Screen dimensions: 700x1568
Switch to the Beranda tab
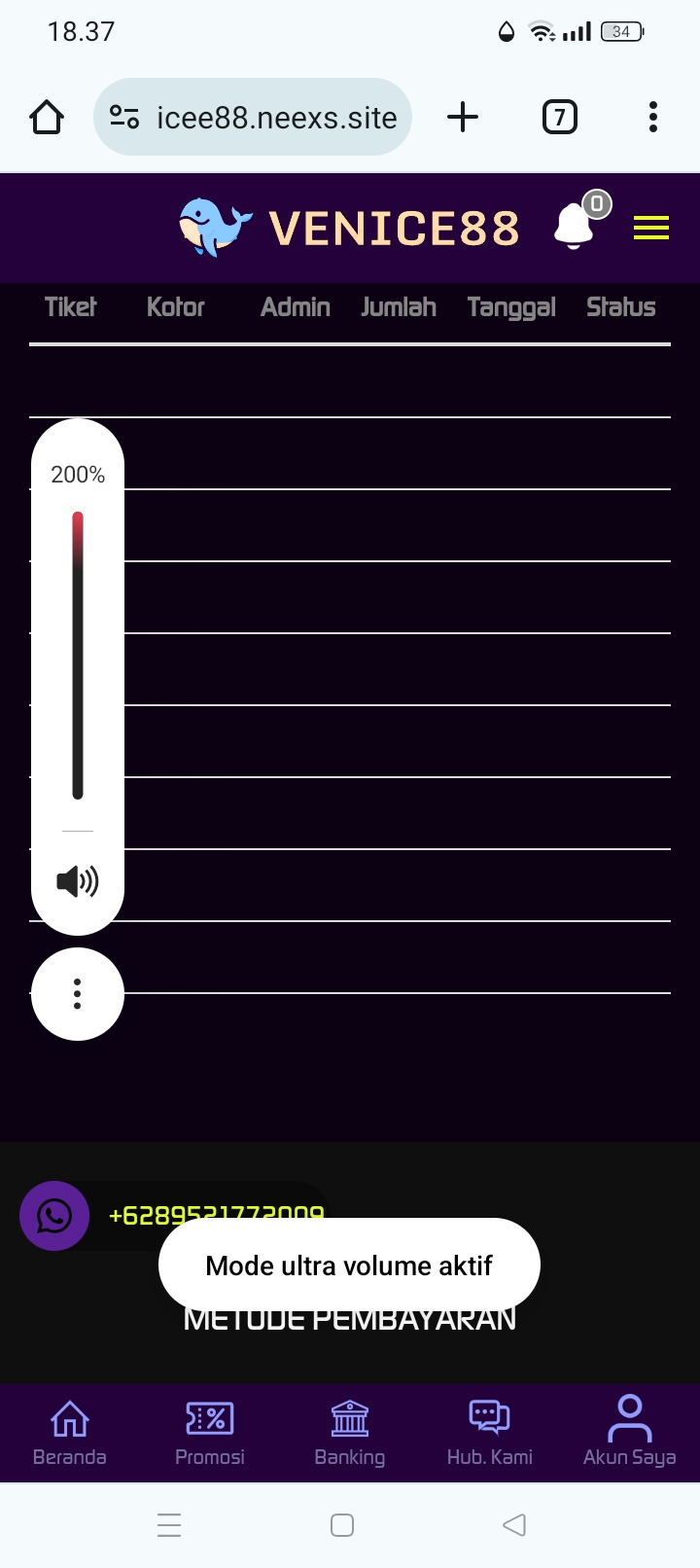pyautogui.click(x=70, y=1432)
